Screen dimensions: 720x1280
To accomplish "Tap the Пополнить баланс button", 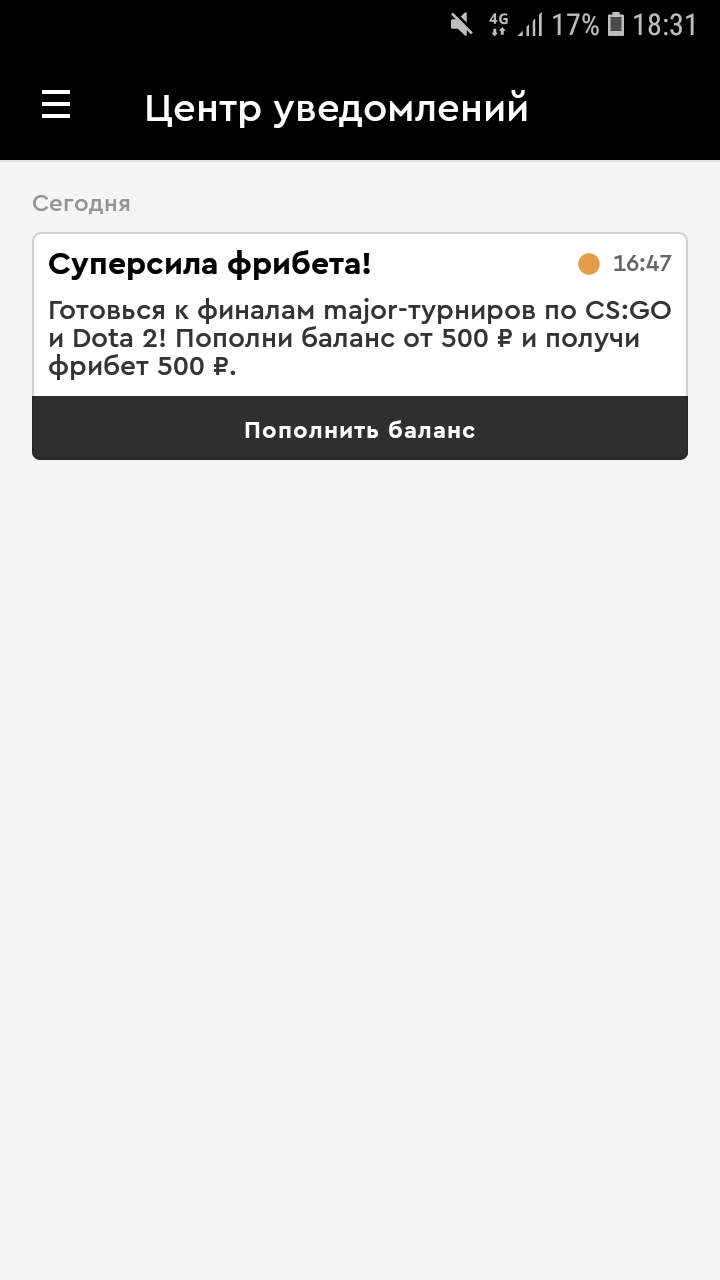I will click(360, 429).
